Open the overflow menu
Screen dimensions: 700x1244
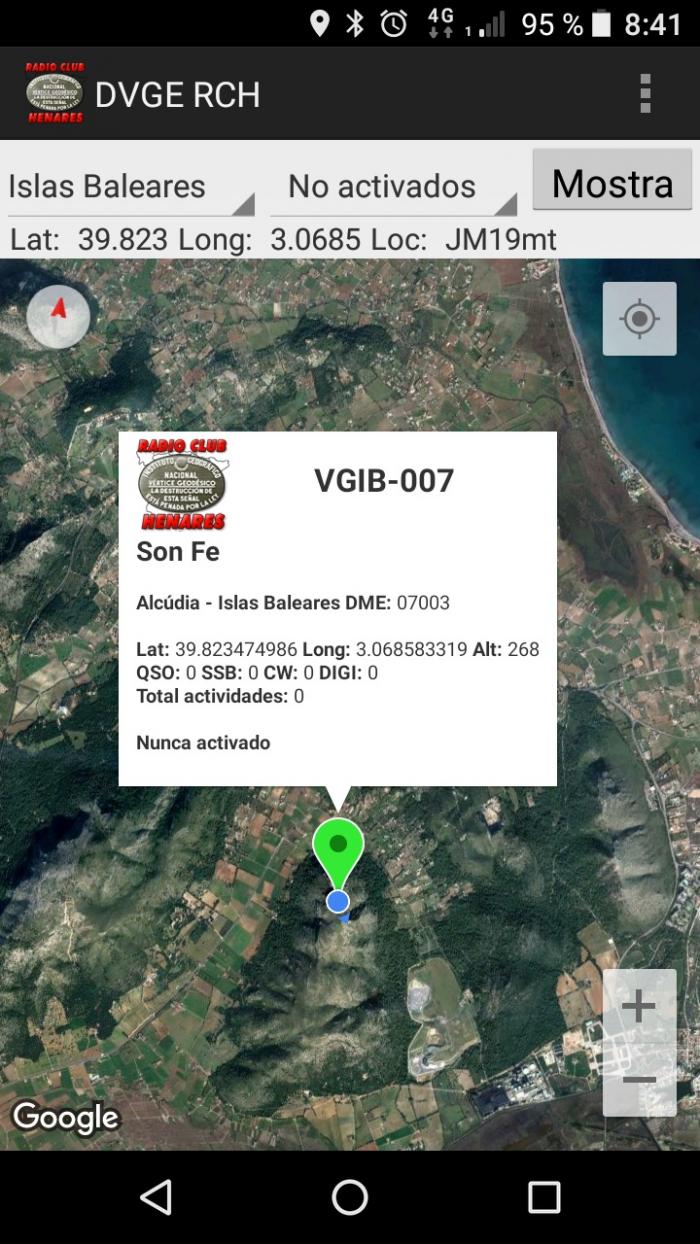point(645,93)
